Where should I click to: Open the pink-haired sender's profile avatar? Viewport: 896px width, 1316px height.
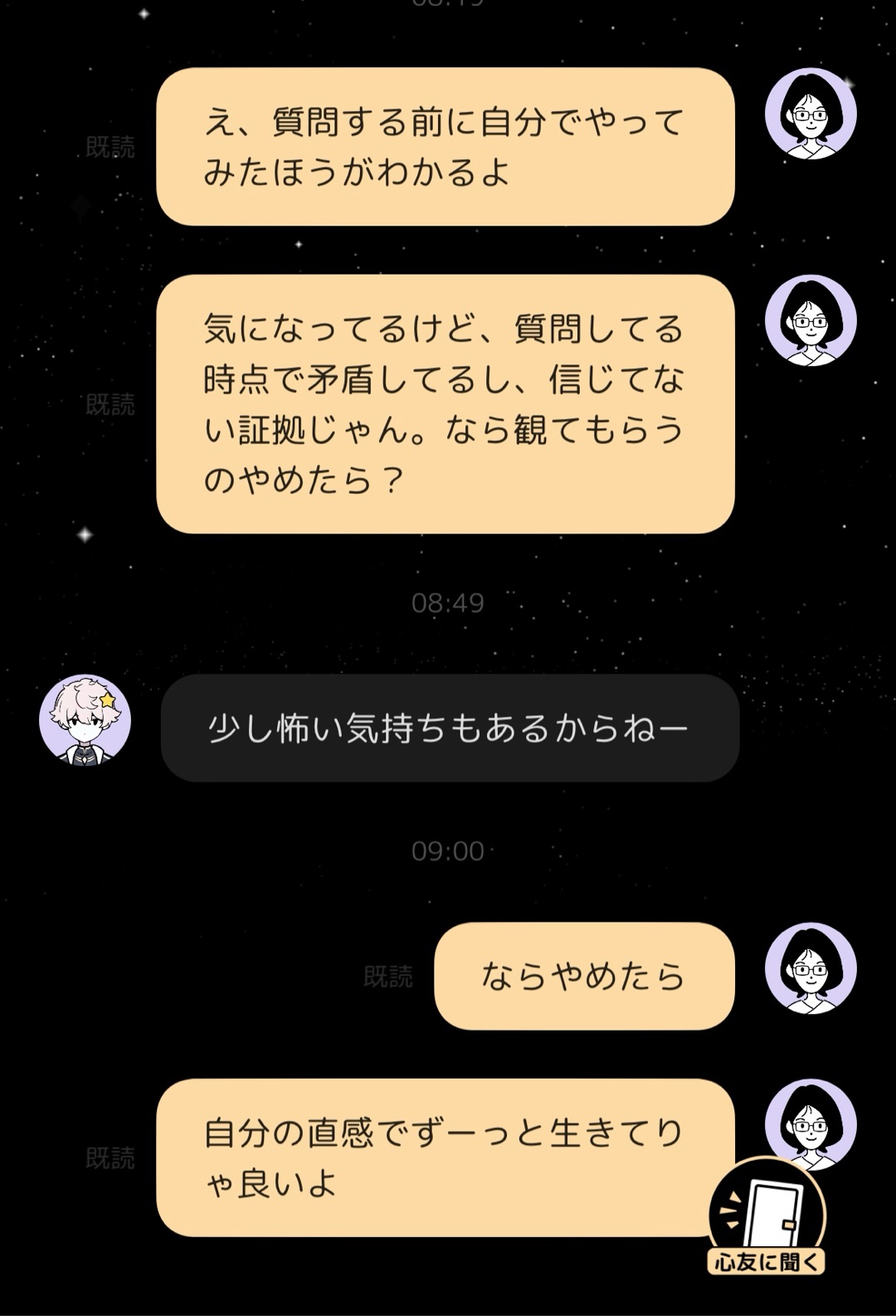85,719
